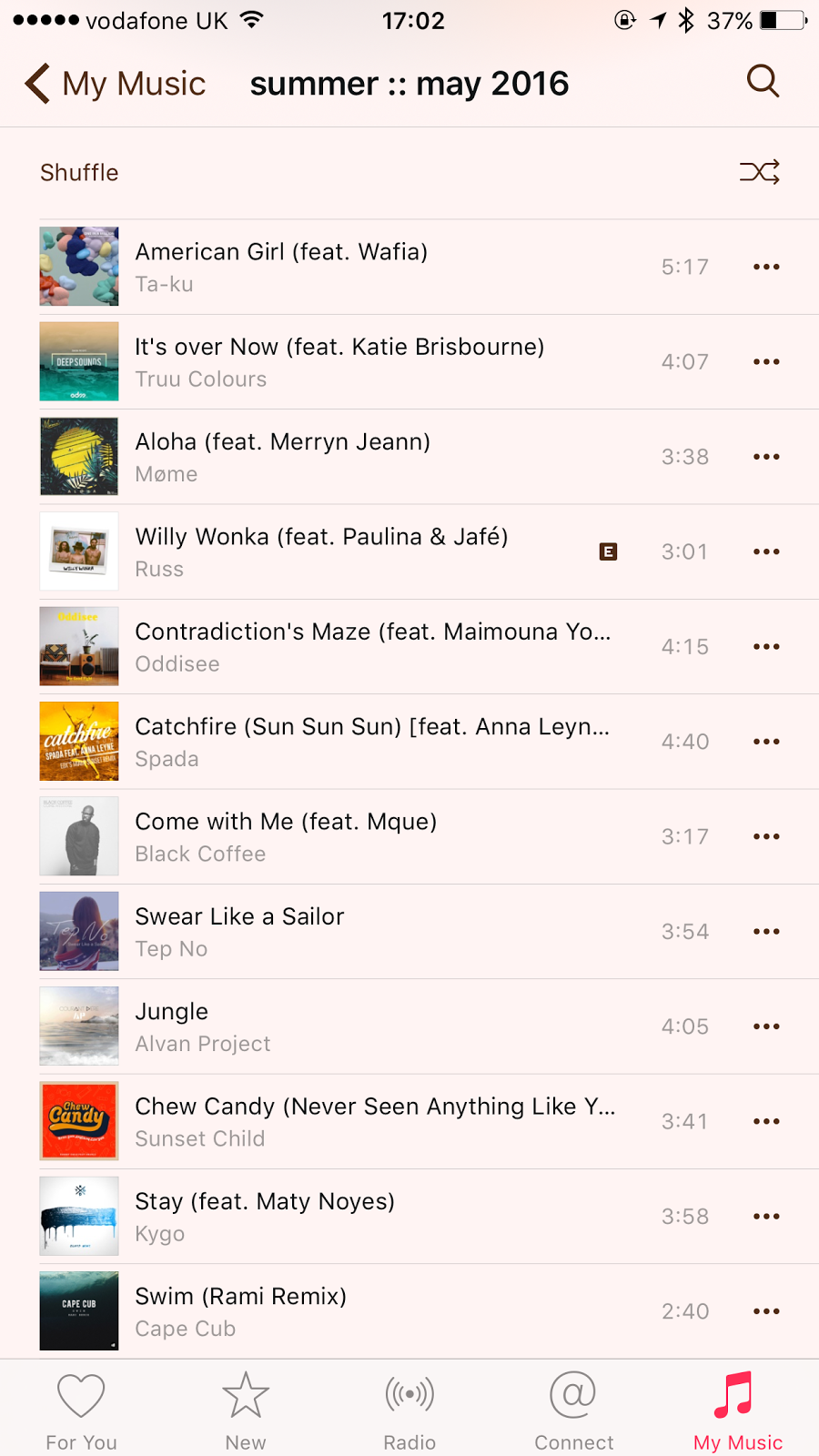The image size is (819, 1456).
Task: Open more options for Willy Wonka
Action: tap(766, 551)
